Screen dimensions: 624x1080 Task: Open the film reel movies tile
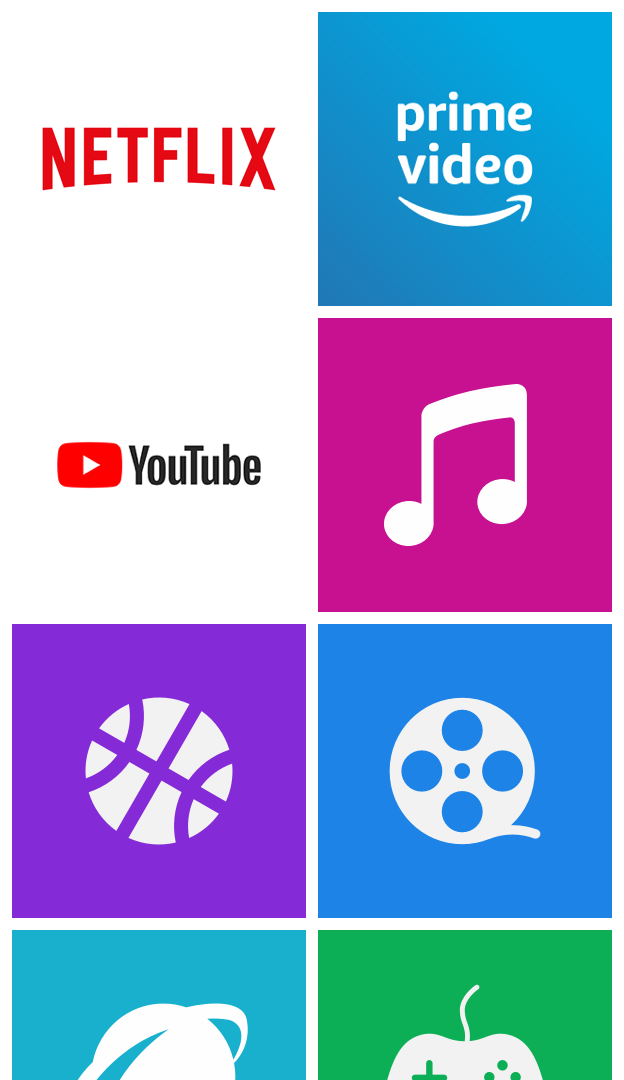464,770
